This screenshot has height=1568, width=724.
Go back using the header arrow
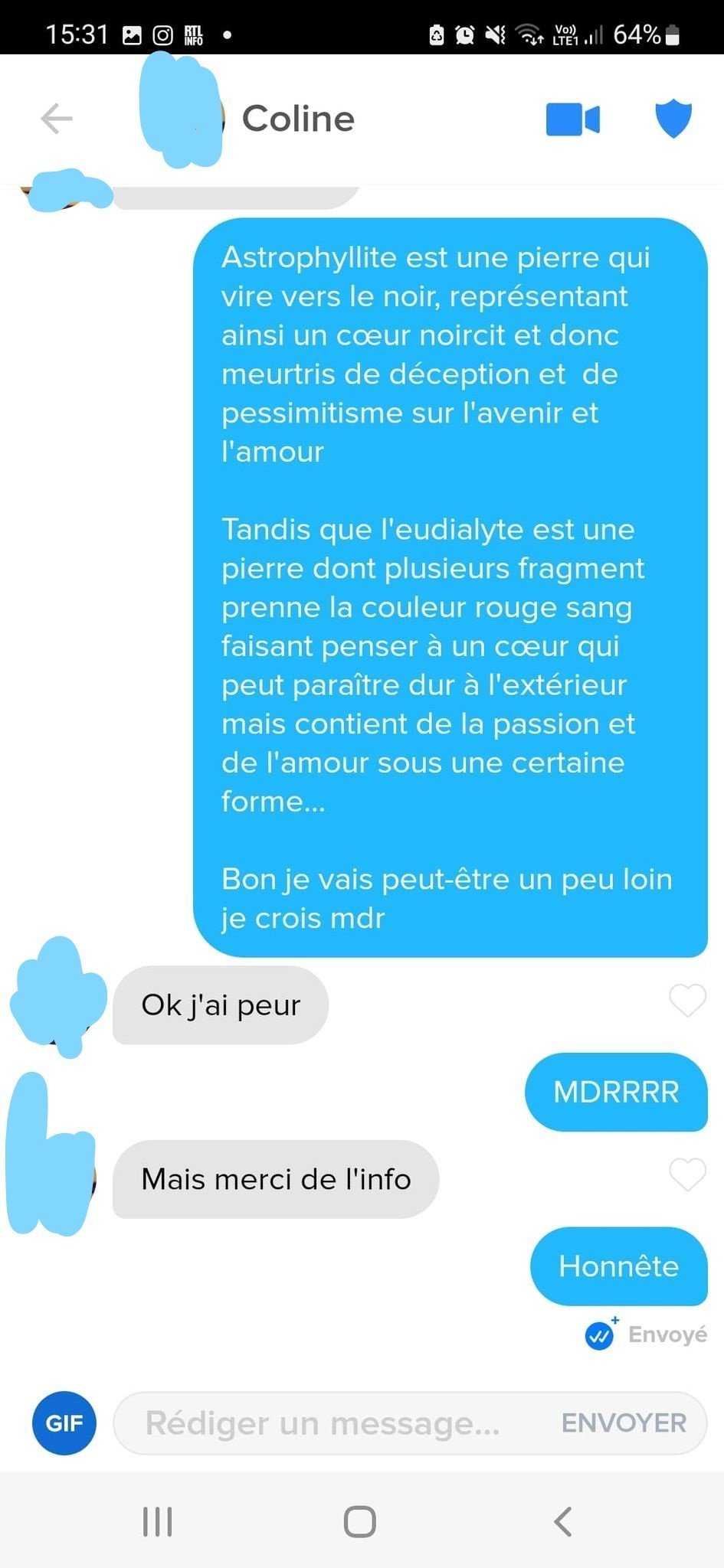pos(56,119)
